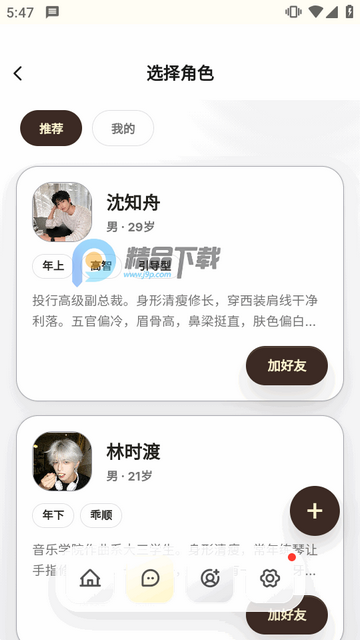Go back using the back arrow
Image resolution: width=360 pixels, height=640 pixels.
tap(18, 73)
